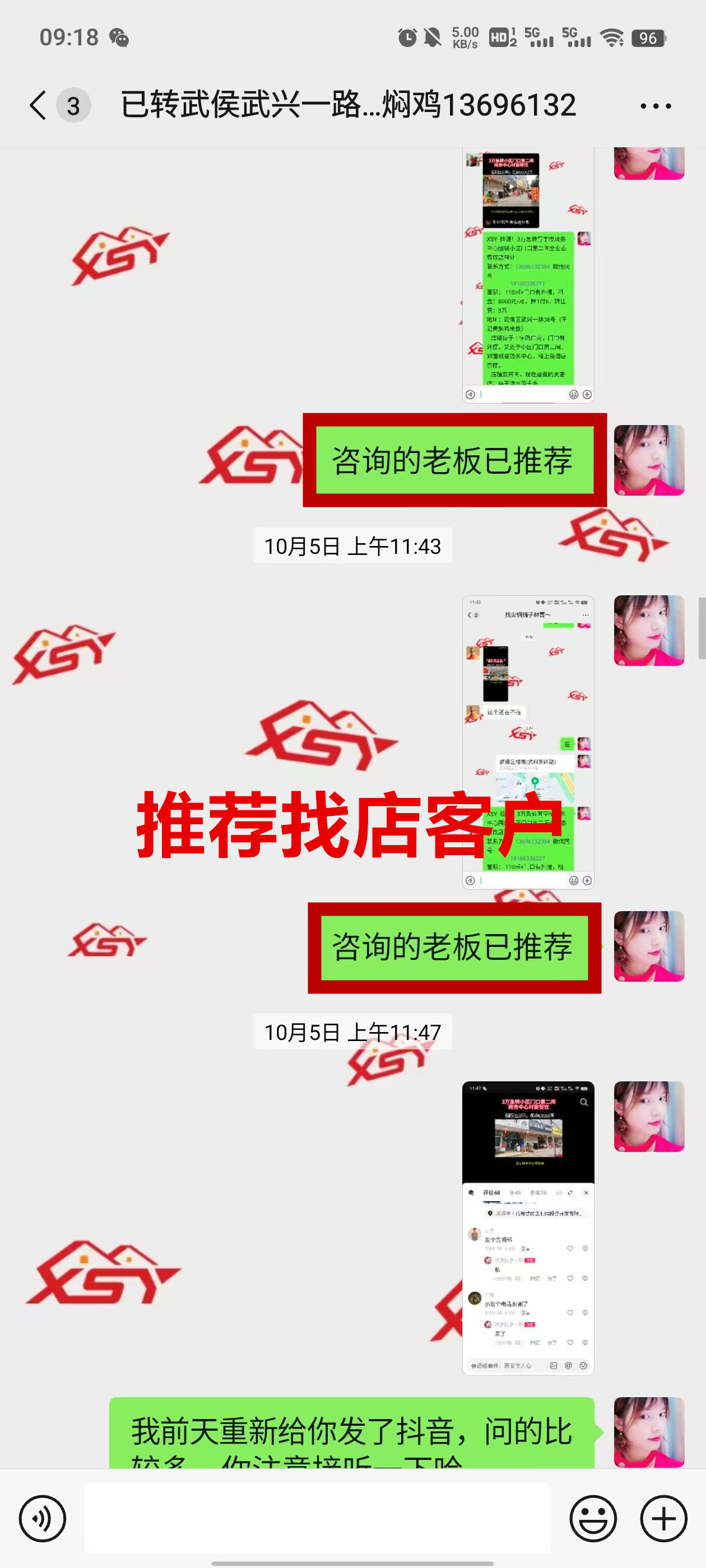Open the chat info overflow menu
The image size is (706, 1568).
(x=656, y=106)
